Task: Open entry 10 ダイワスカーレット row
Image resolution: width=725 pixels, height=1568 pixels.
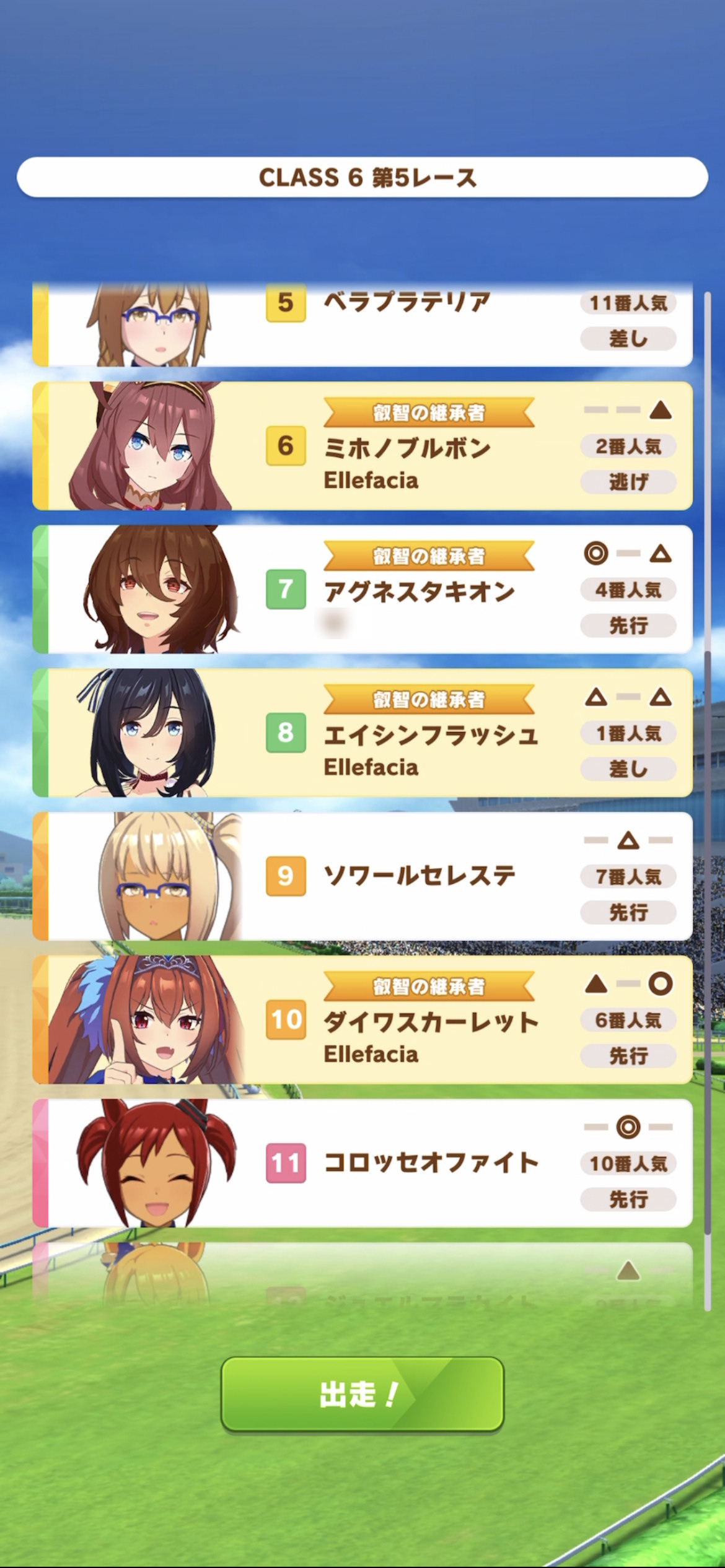Action: click(362, 1019)
